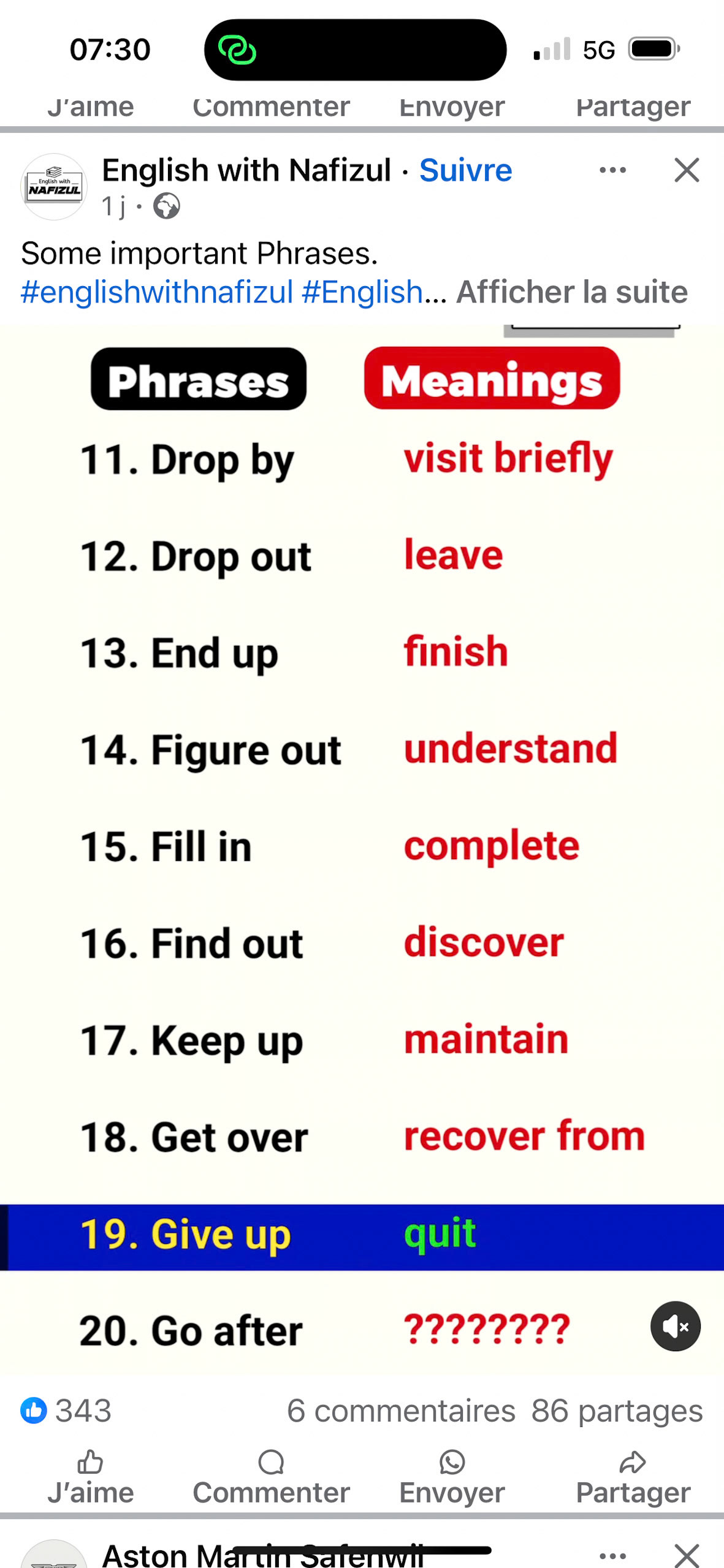Send the post via Envoyer
This screenshot has width=724, height=1568.
coord(452,1477)
